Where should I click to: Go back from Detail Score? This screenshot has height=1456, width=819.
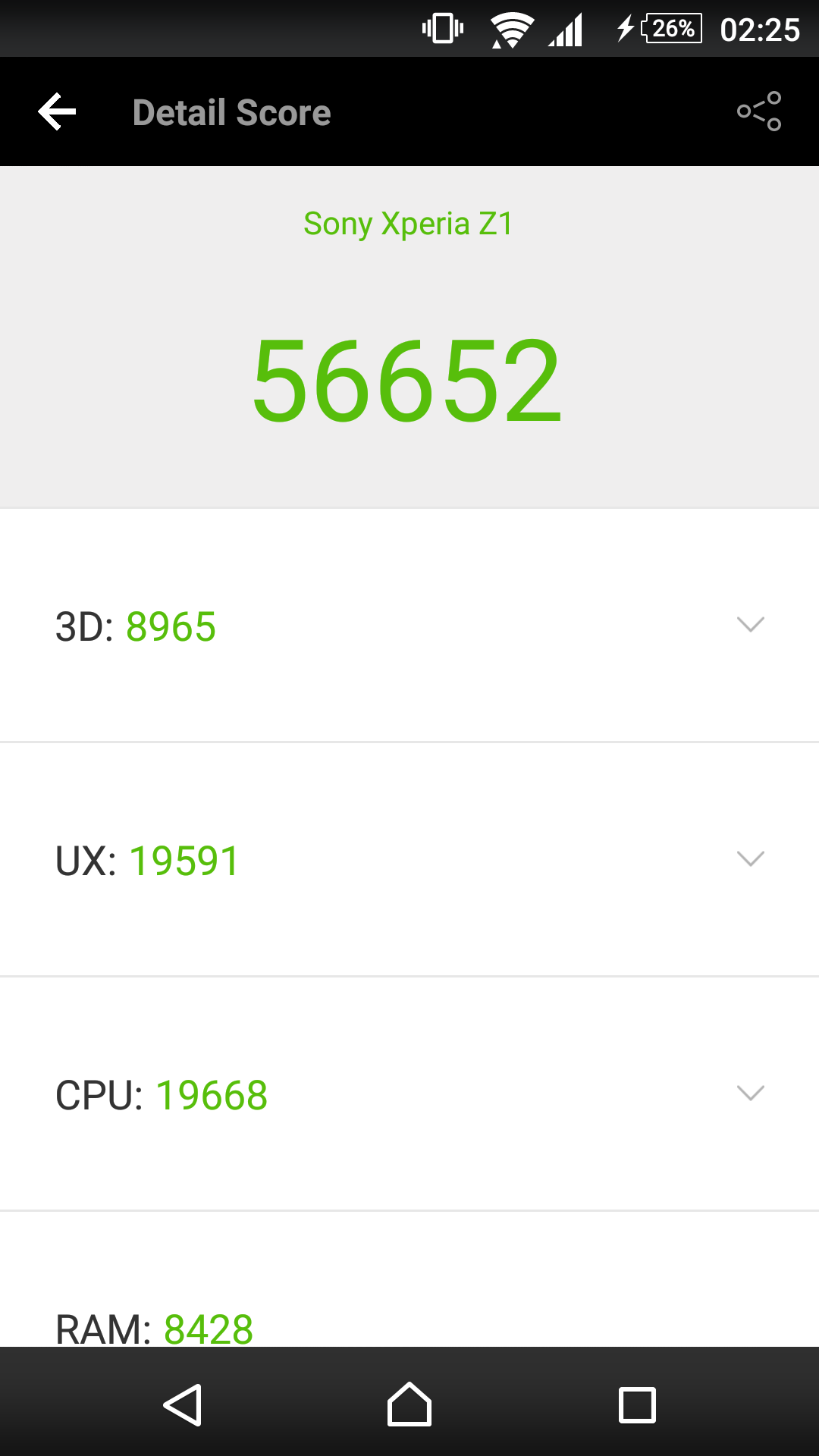coord(58,112)
